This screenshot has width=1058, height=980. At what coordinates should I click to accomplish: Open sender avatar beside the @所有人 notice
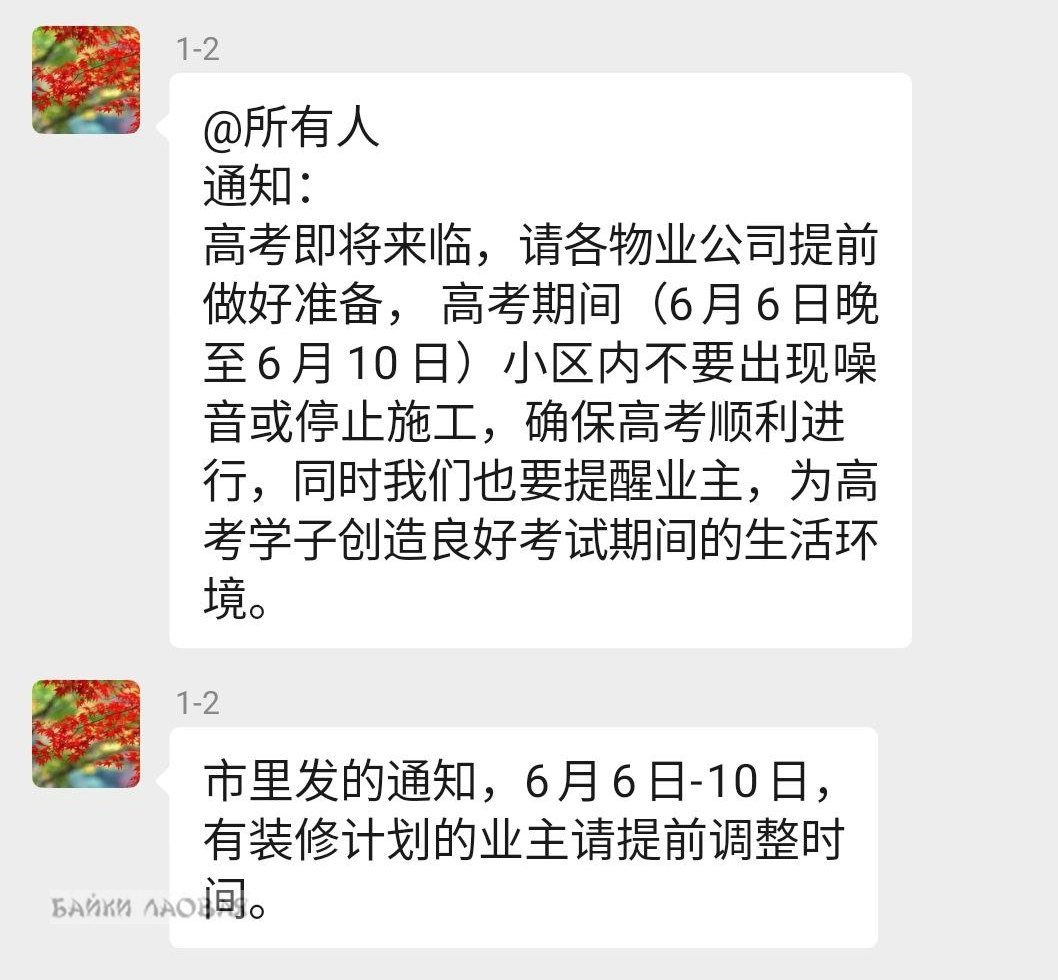pos(86,80)
